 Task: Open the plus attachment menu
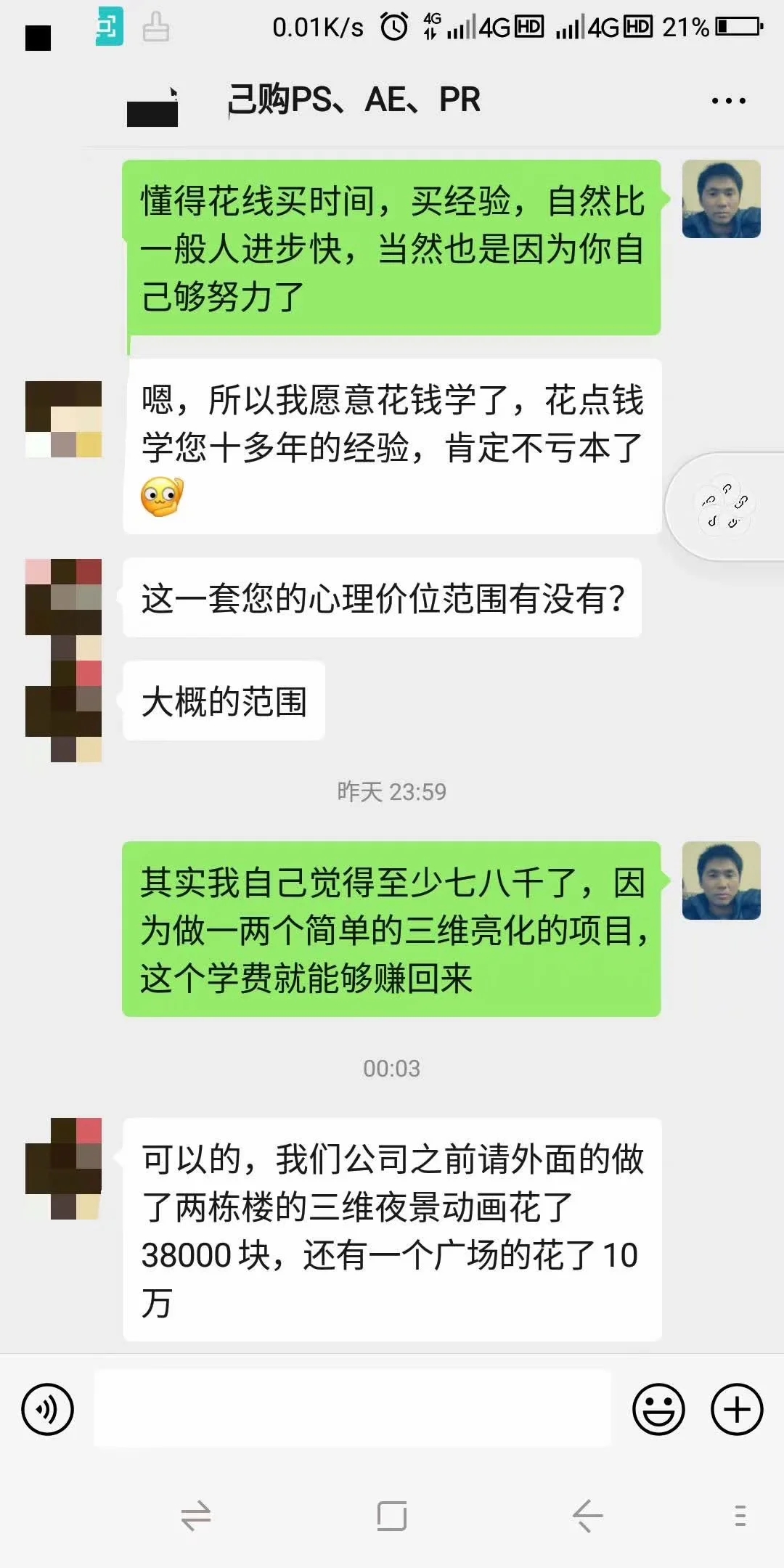coord(736,1409)
